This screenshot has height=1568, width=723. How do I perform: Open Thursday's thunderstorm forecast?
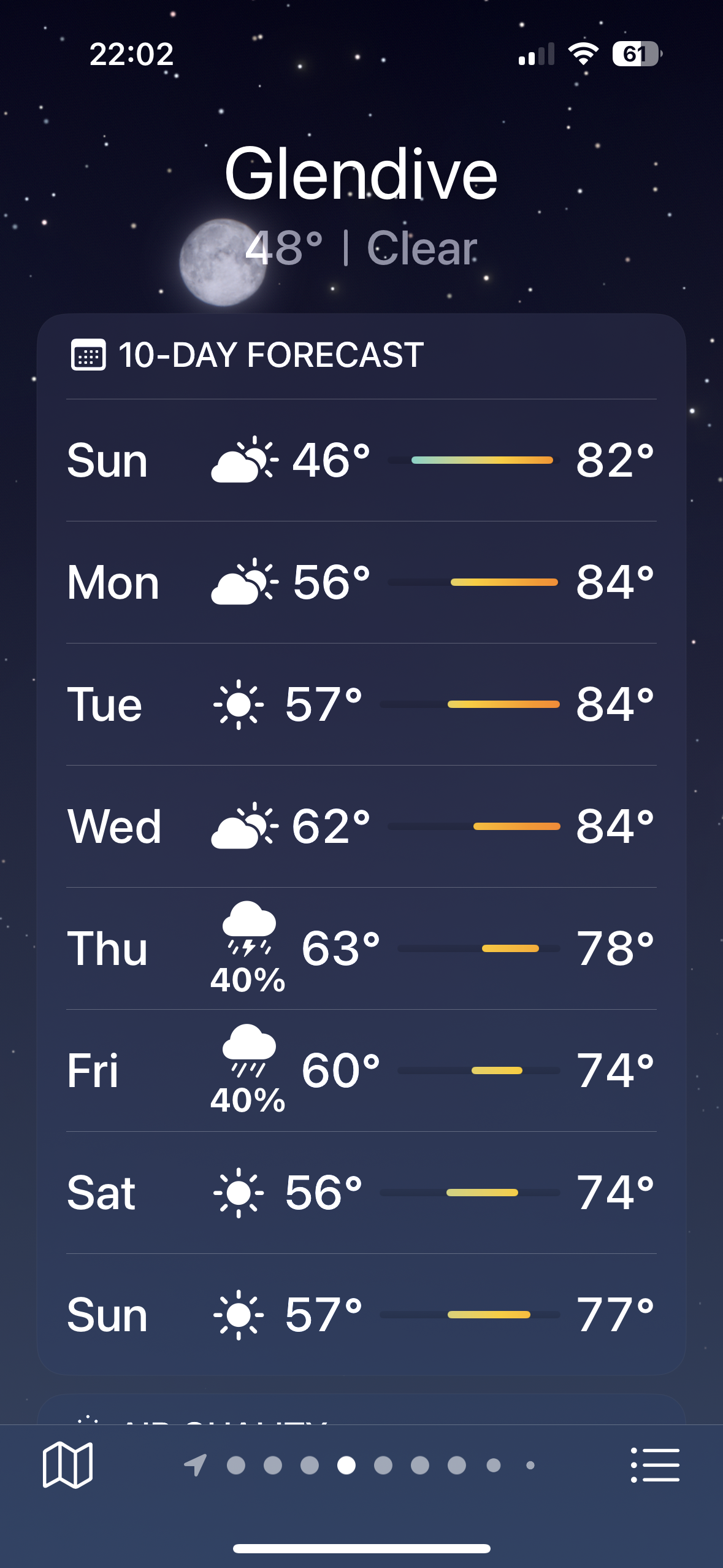[361, 948]
